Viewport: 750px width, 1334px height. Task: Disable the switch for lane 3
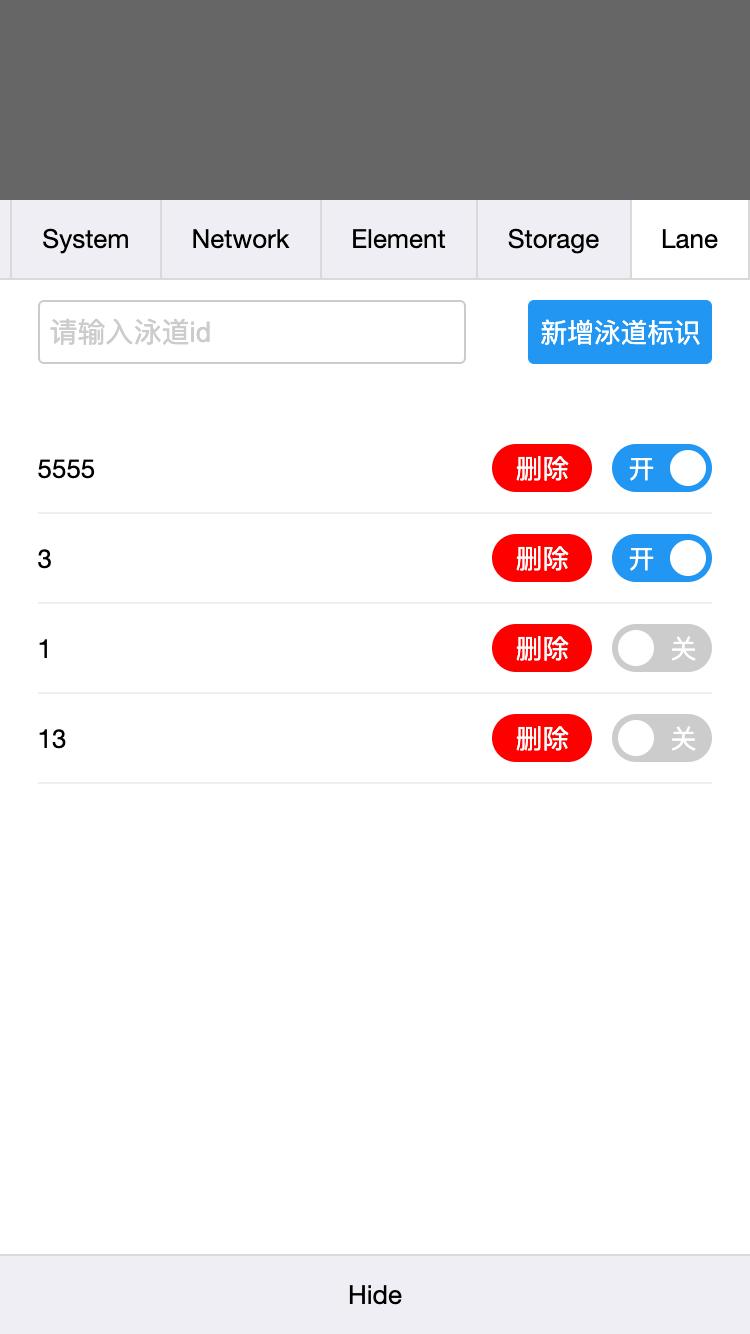point(662,558)
